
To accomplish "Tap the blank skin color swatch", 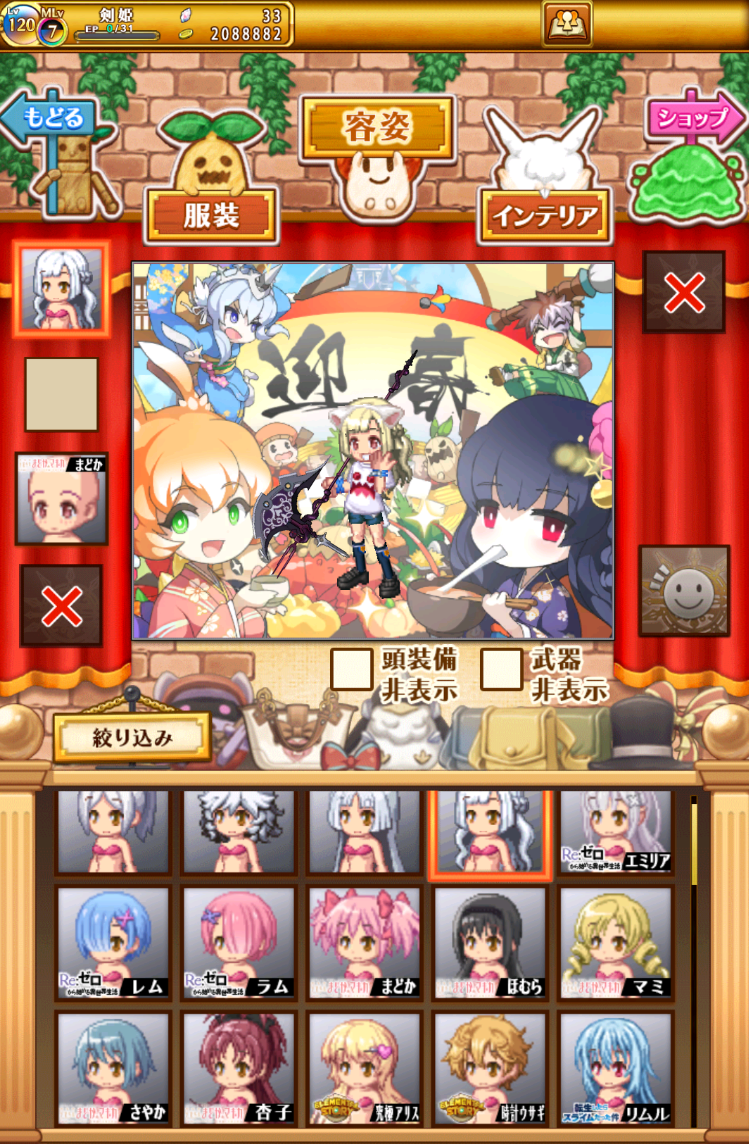I will (x=61, y=394).
